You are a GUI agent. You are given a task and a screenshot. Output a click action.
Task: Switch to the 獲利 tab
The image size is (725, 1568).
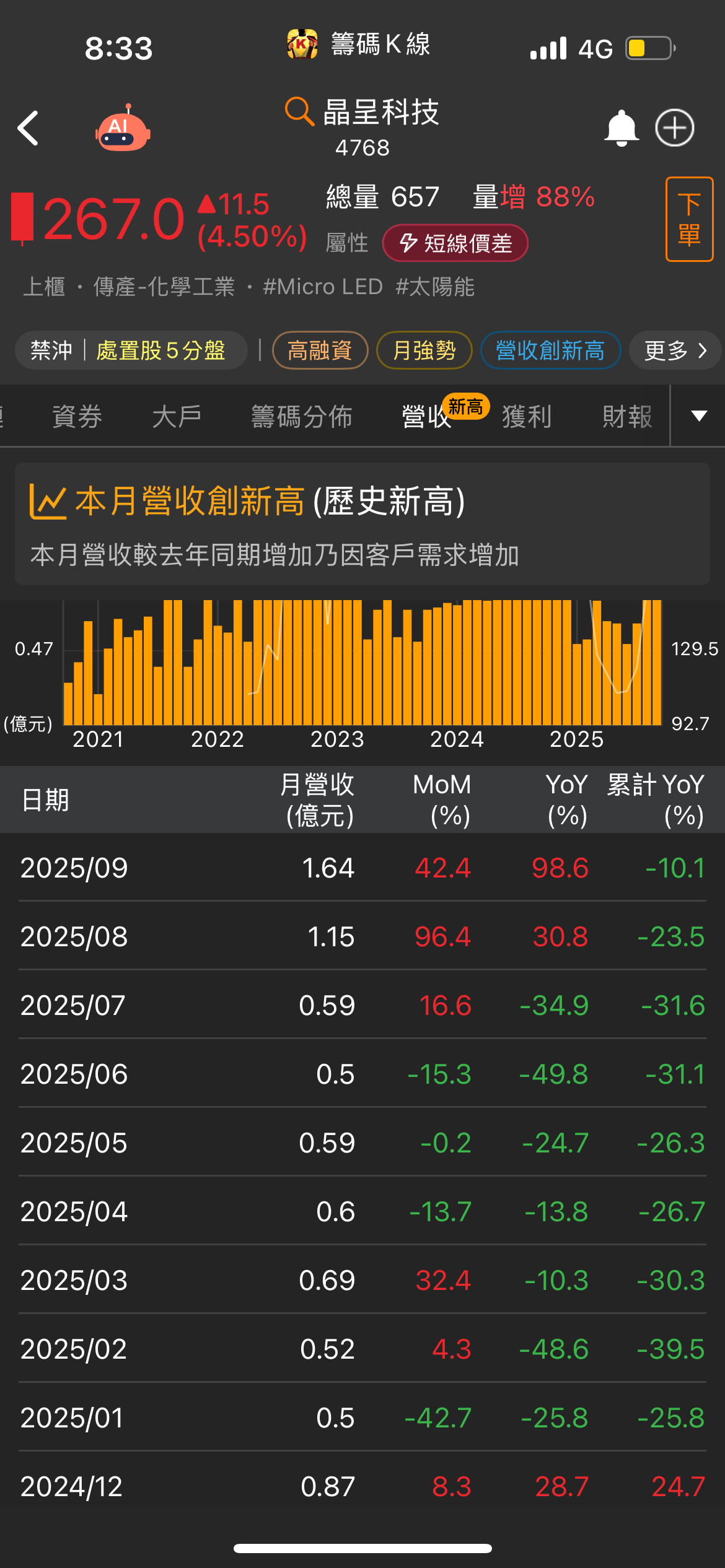527,416
